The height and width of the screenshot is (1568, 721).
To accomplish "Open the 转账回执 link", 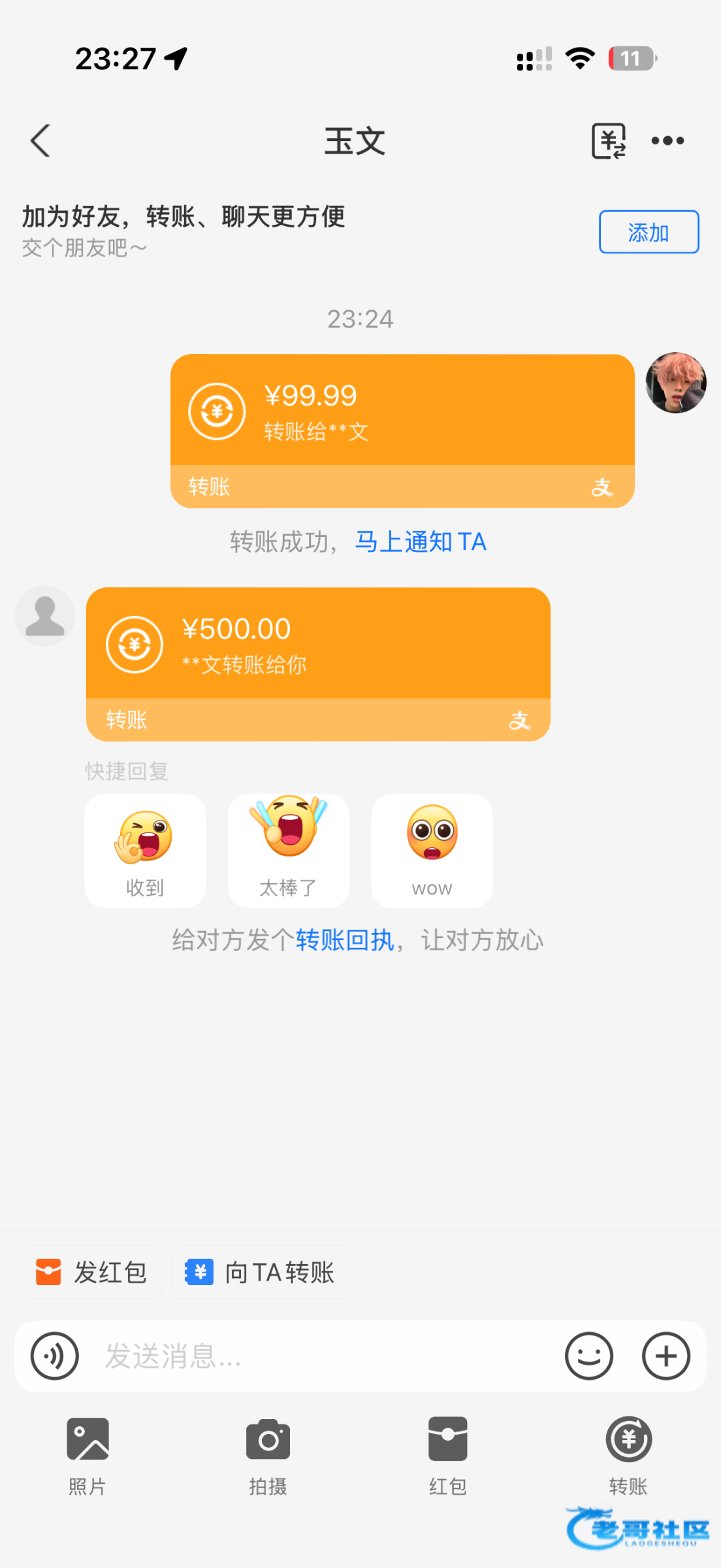I will pyautogui.click(x=345, y=940).
